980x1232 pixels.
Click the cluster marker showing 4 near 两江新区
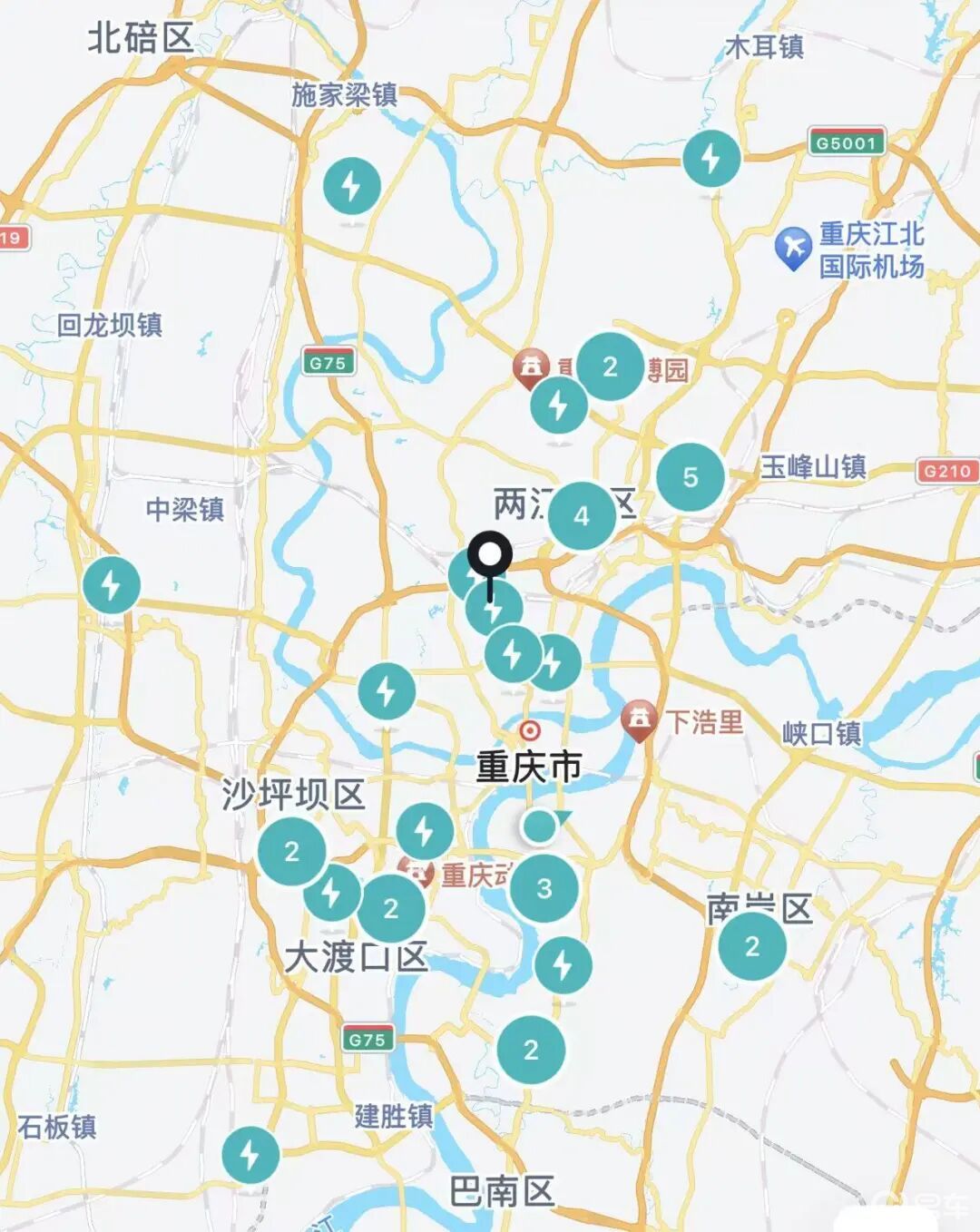pos(581,516)
